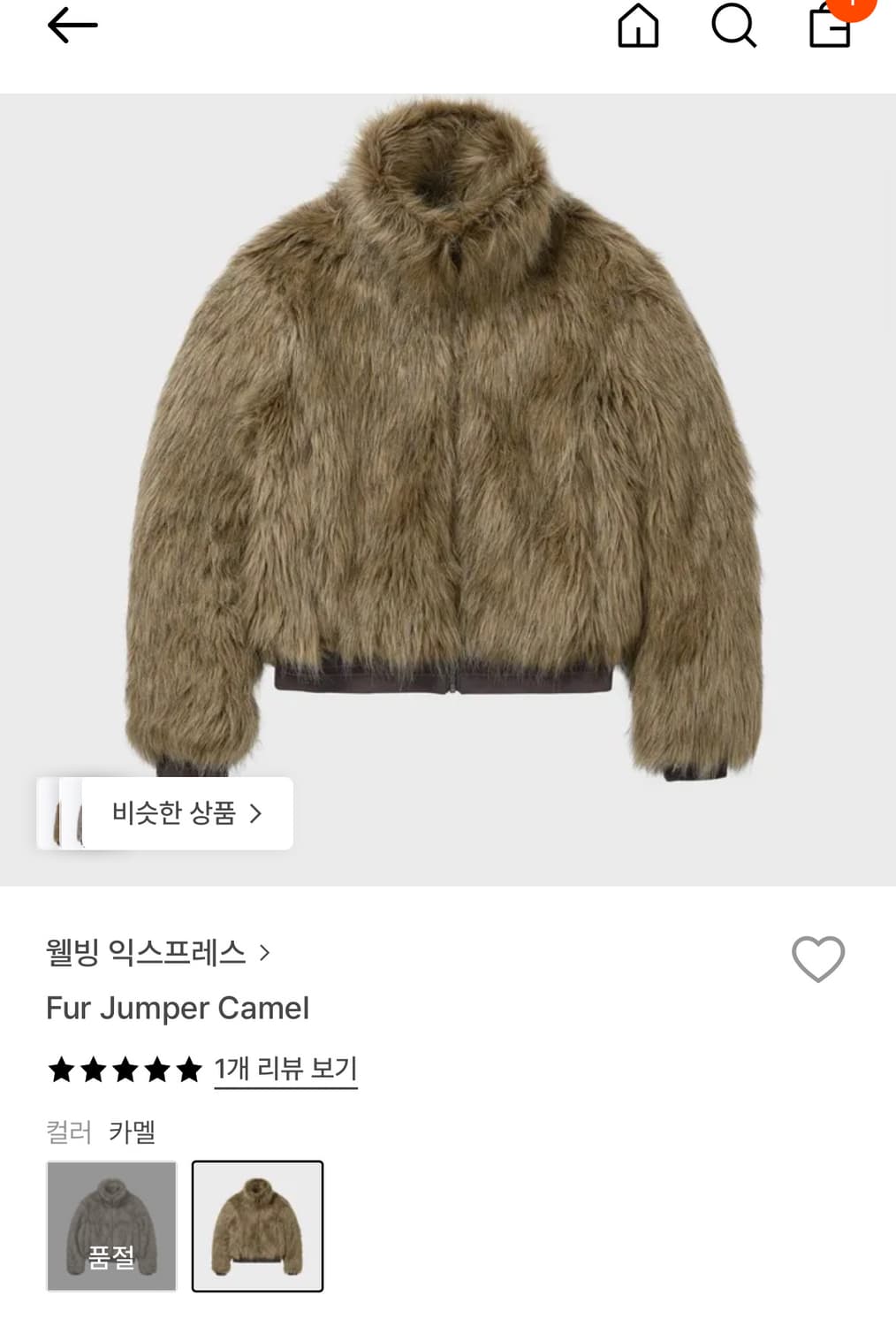Tap the small product preview beside 비슷한 상품
The height and width of the screenshot is (1326, 896).
point(70,813)
